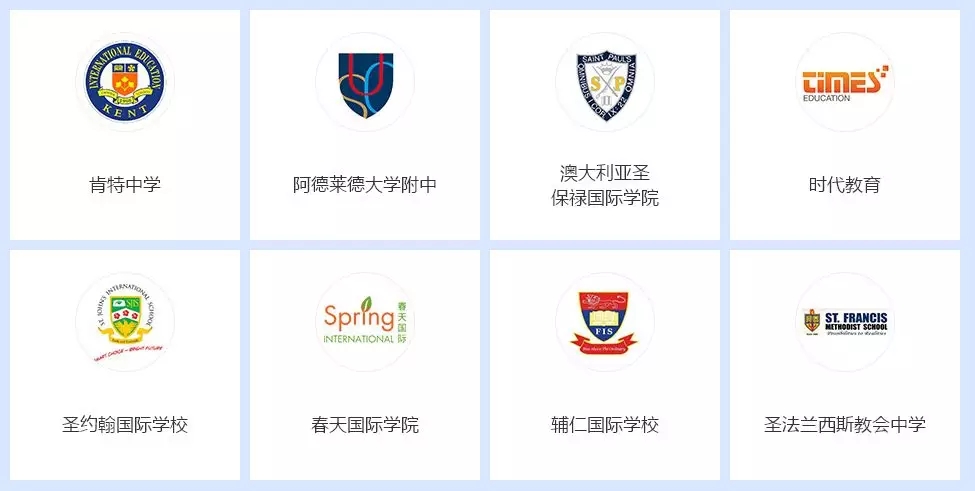Open the 辅仁国际学校 card
Viewport: 975px width, 491px height.
(x=605, y=365)
